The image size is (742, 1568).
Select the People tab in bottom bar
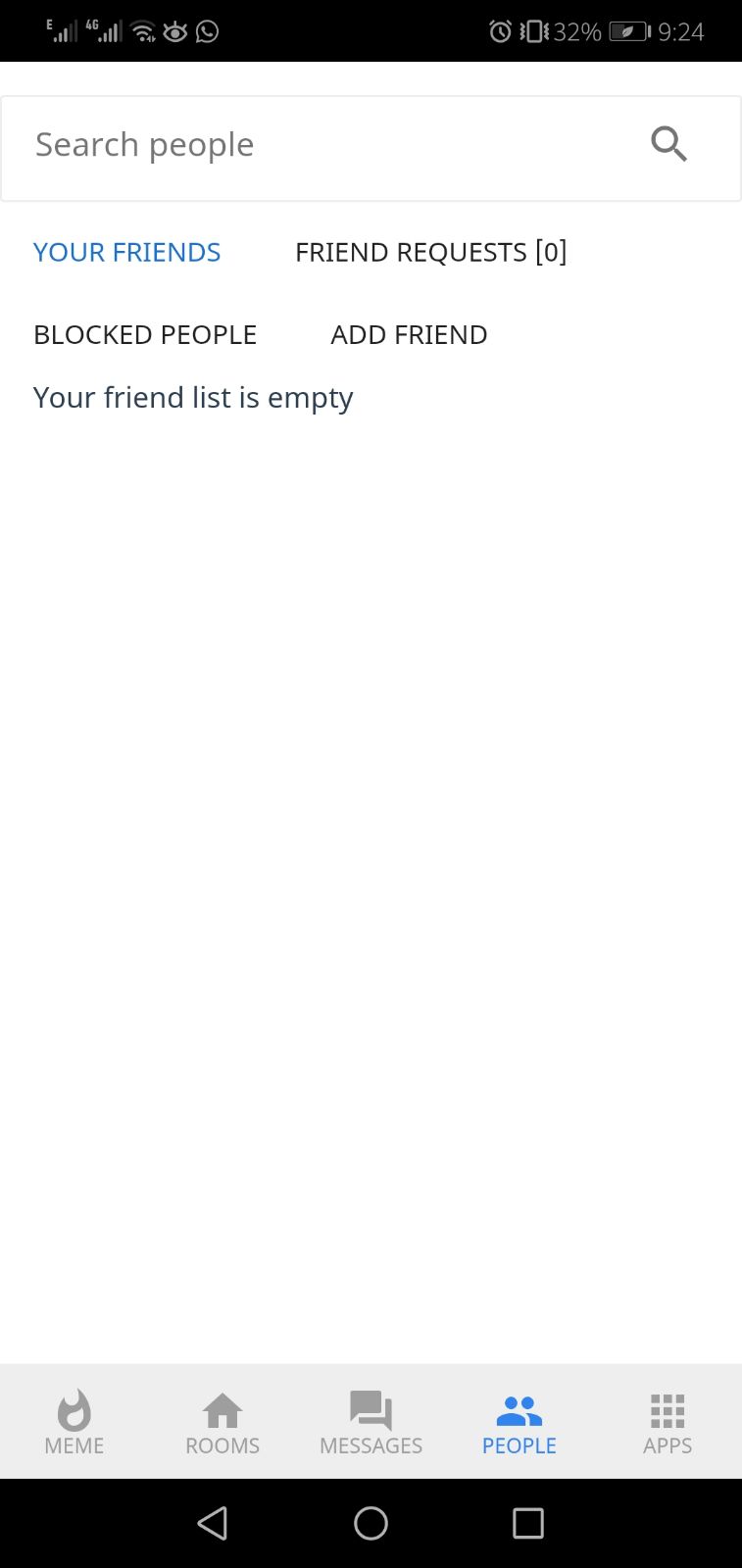coord(519,1422)
